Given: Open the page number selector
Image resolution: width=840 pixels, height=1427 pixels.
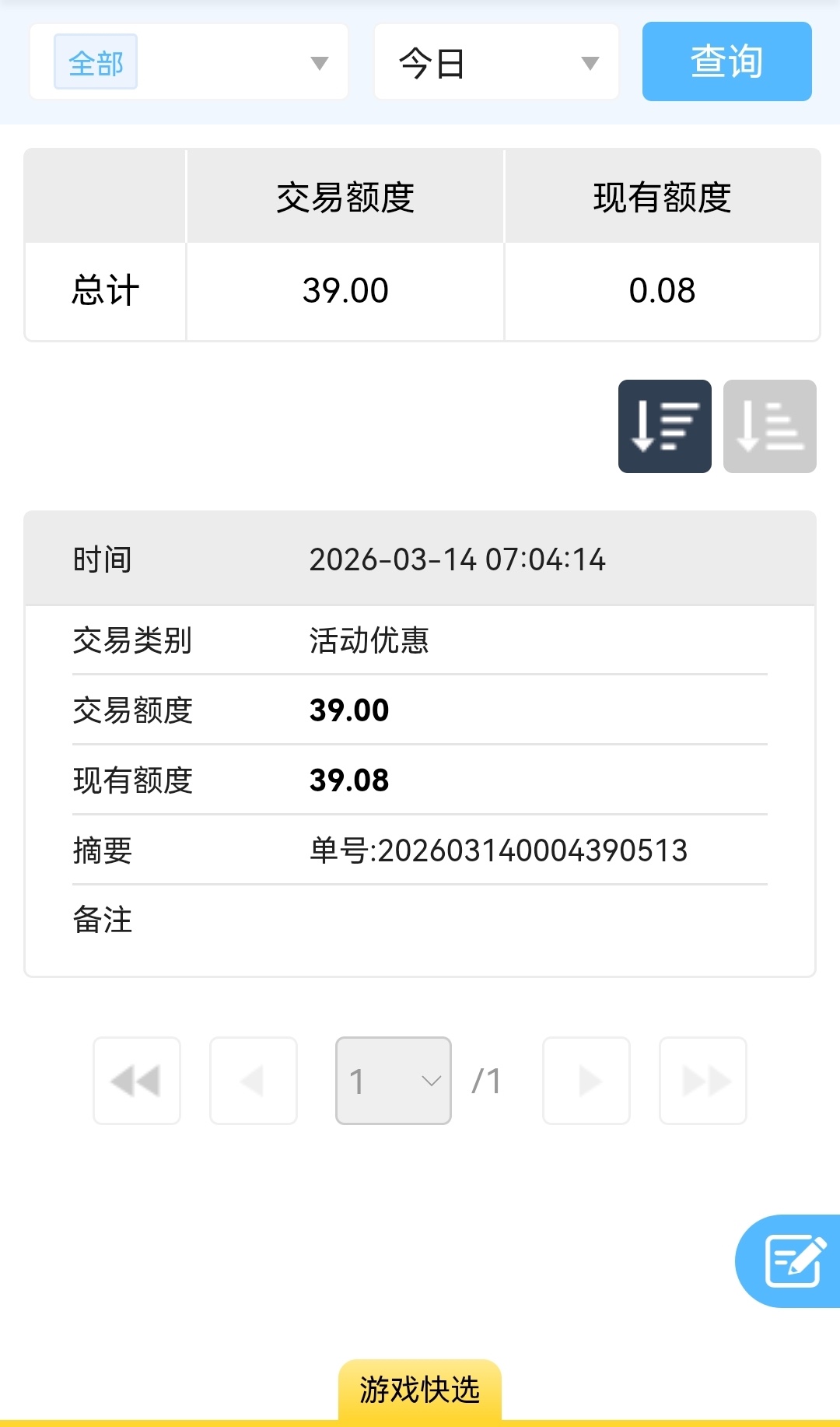Looking at the screenshot, I should coord(394,1081).
